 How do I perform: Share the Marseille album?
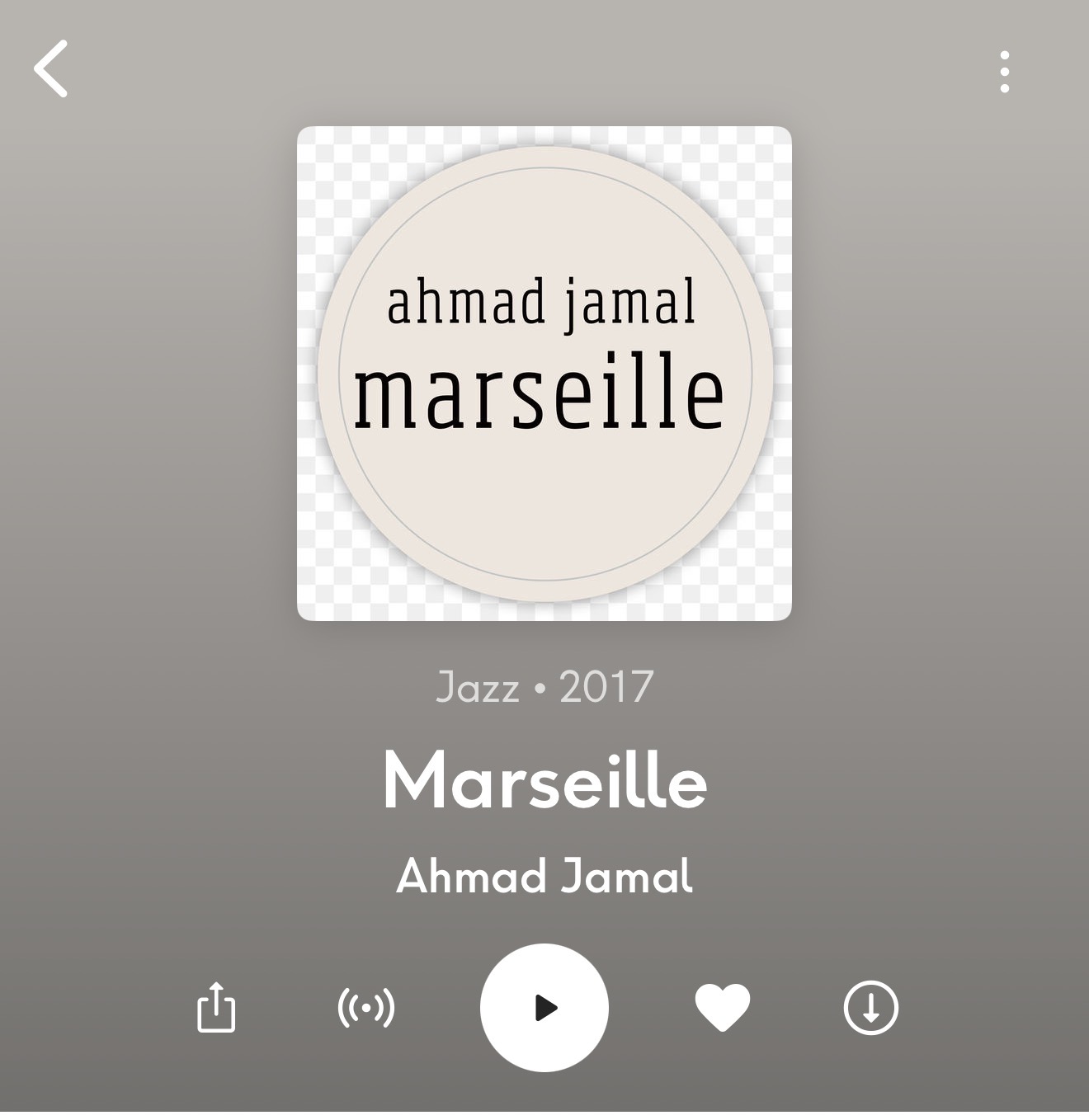[x=216, y=1007]
